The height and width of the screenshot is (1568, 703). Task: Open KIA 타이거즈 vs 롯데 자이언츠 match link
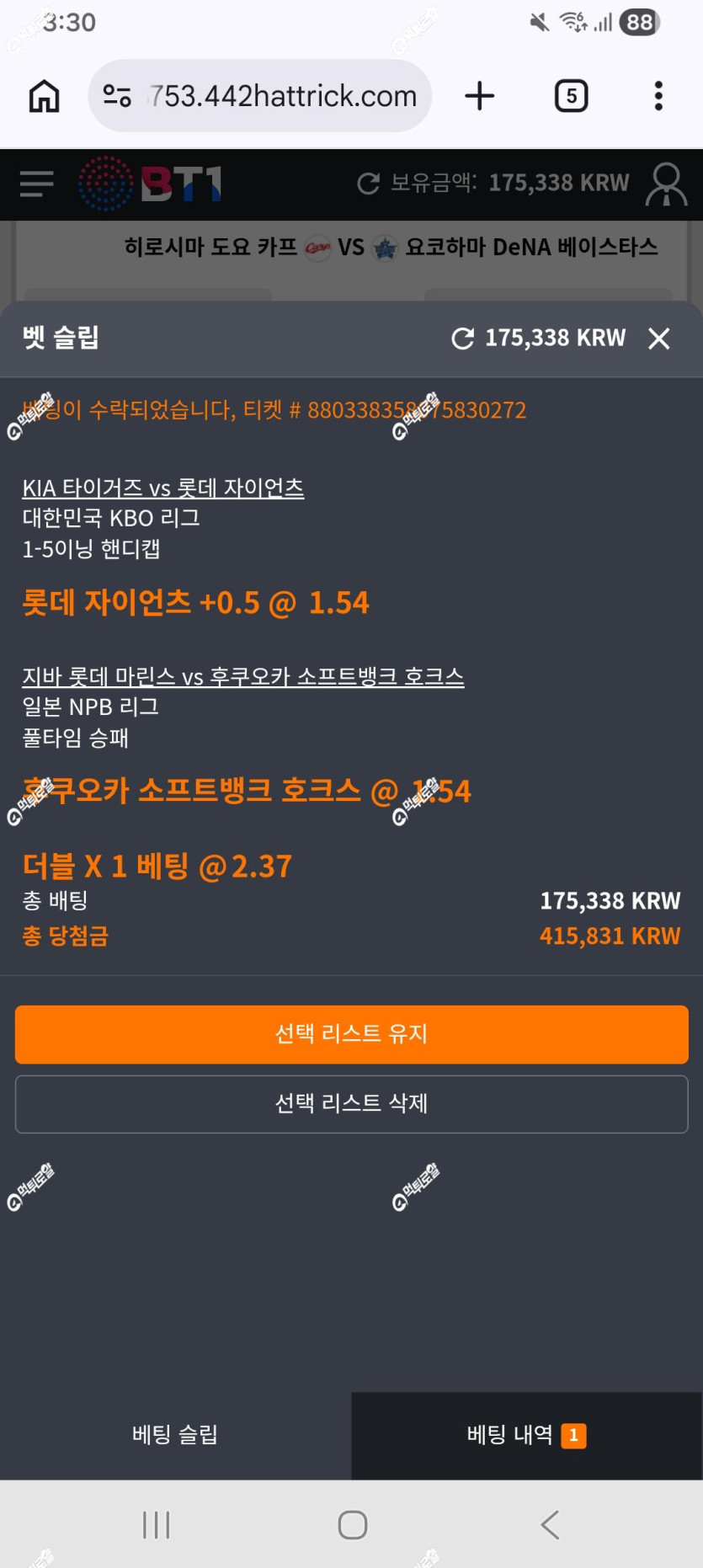[x=163, y=488]
